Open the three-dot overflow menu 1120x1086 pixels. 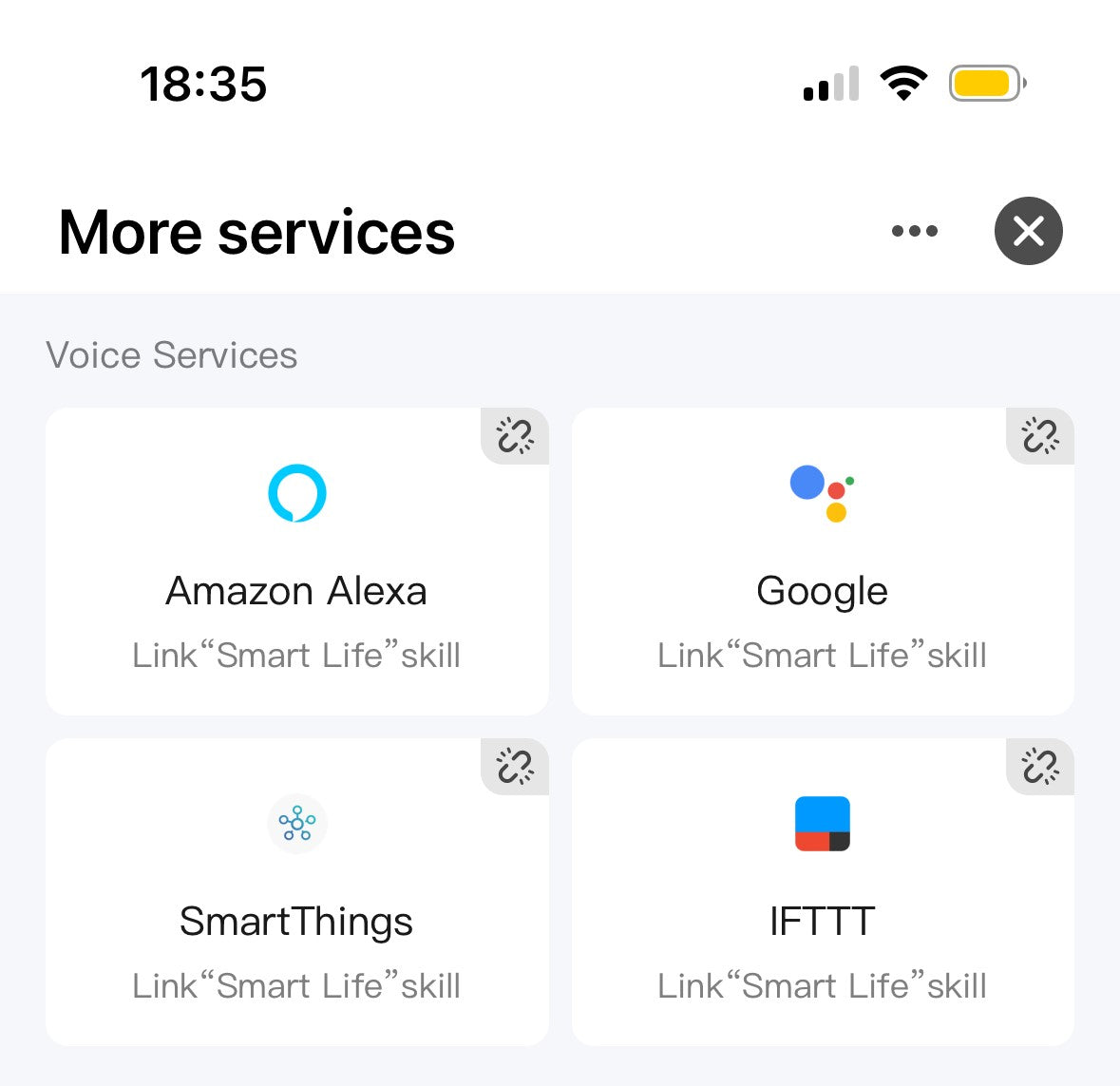tap(914, 231)
